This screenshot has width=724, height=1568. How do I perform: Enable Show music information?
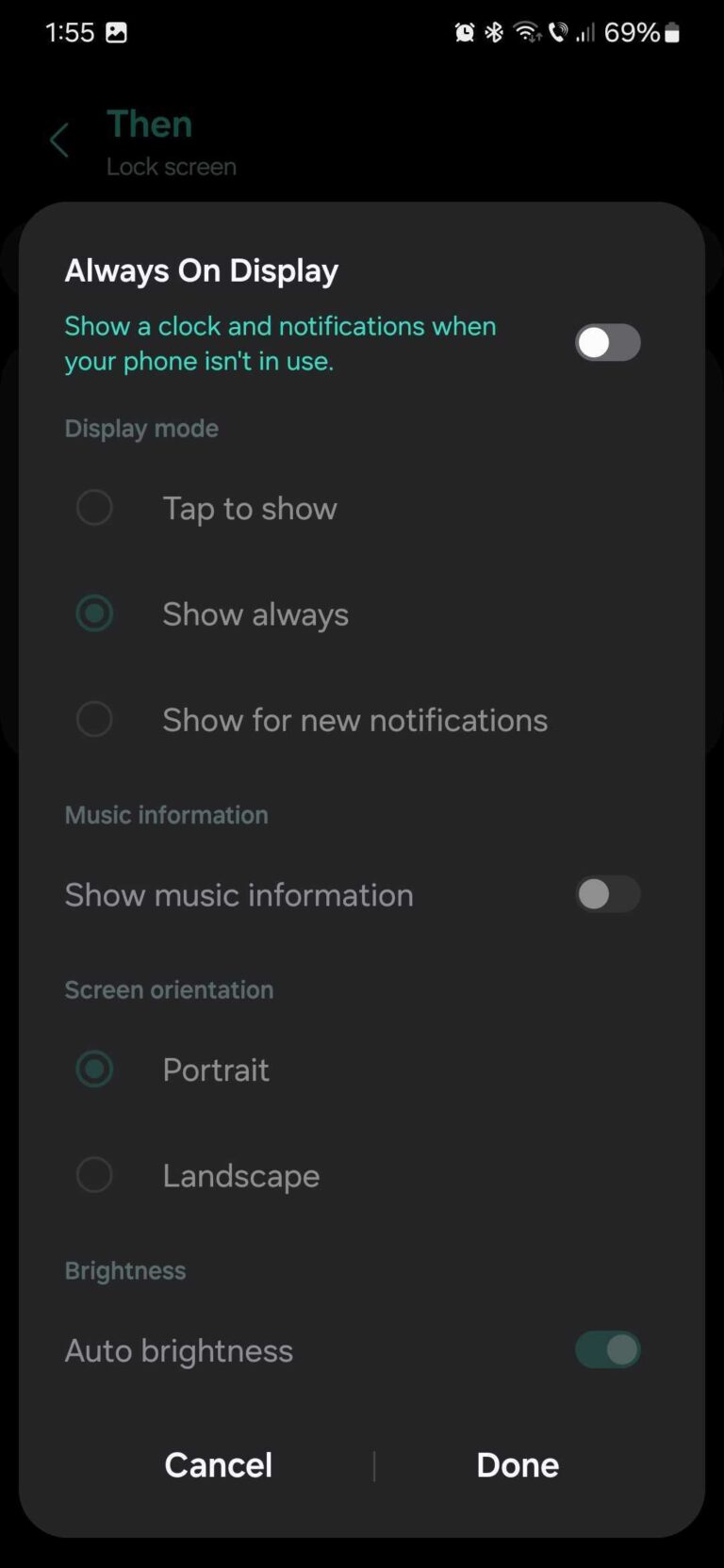pyautogui.click(x=607, y=894)
